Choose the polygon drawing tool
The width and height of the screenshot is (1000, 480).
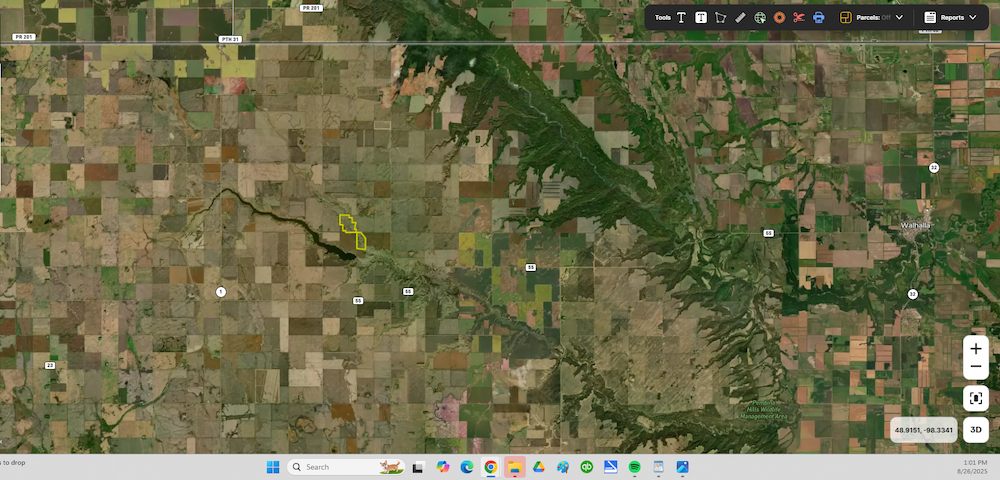click(x=721, y=17)
